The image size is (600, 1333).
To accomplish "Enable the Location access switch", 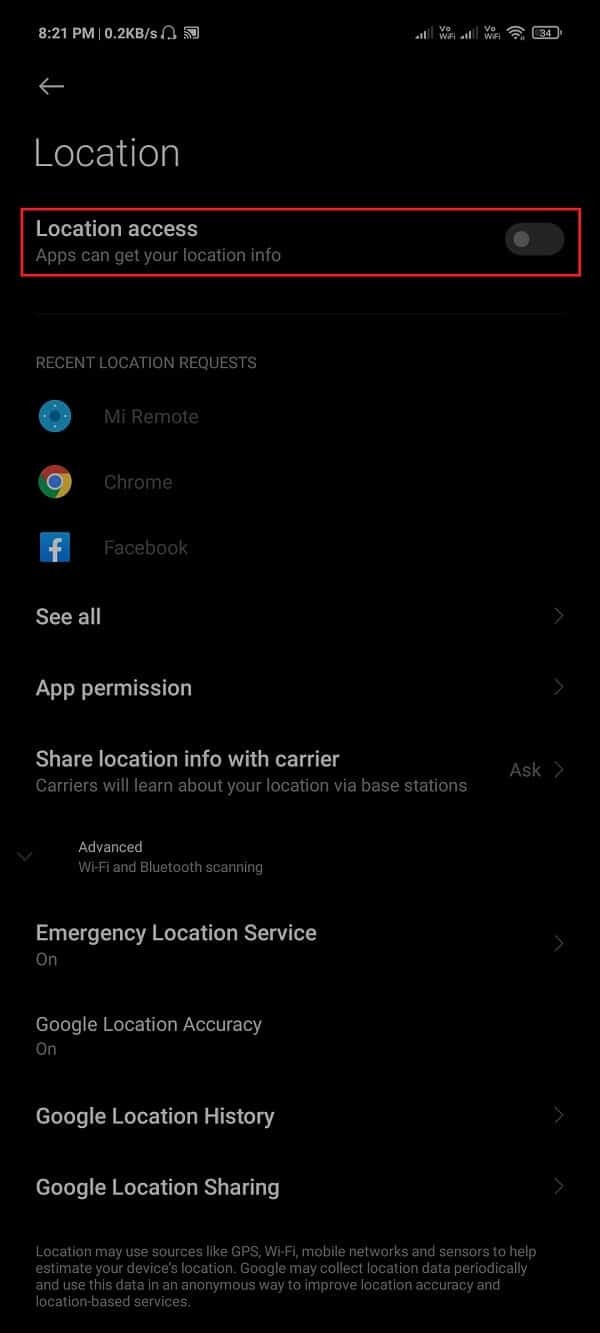I will [x=534, y=240].
